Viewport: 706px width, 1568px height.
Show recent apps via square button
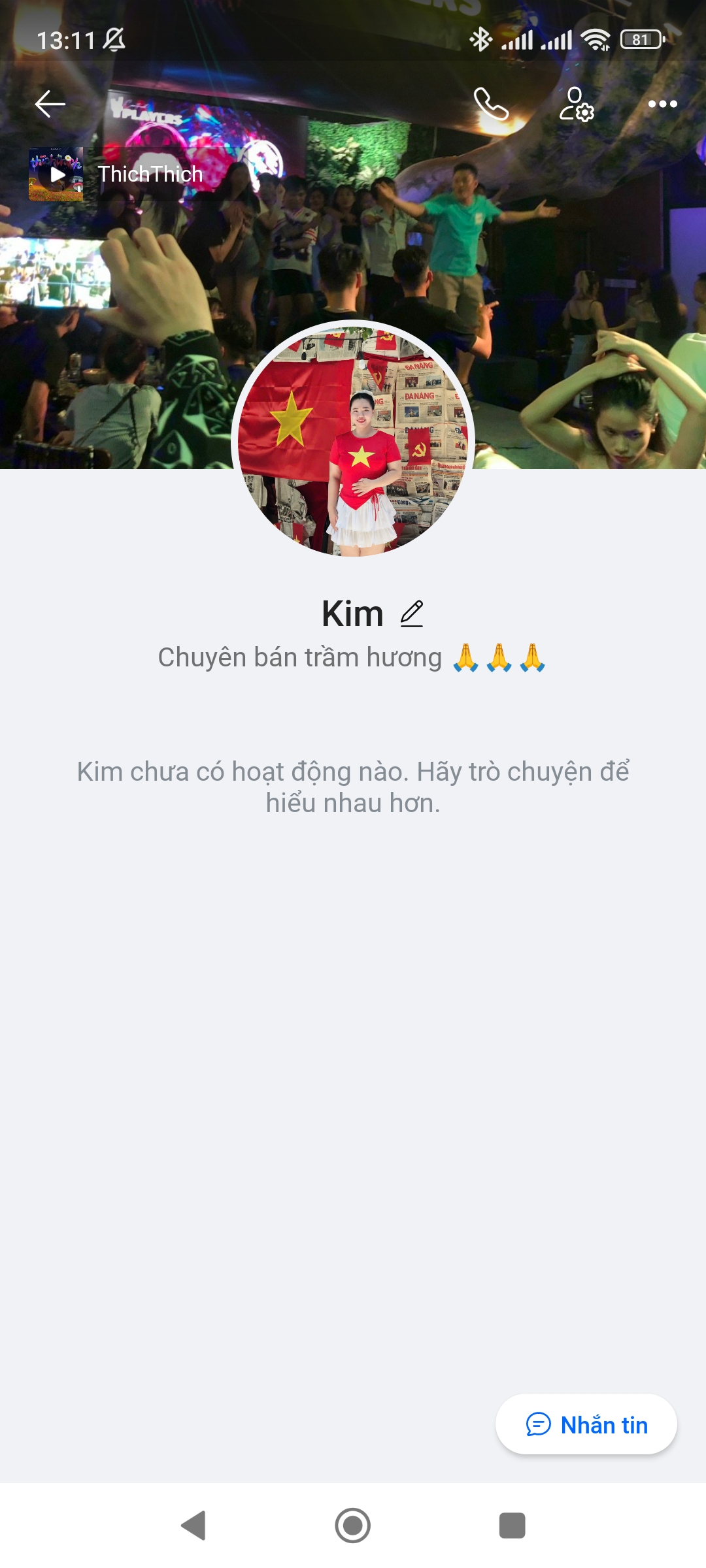coord(512,1526)
